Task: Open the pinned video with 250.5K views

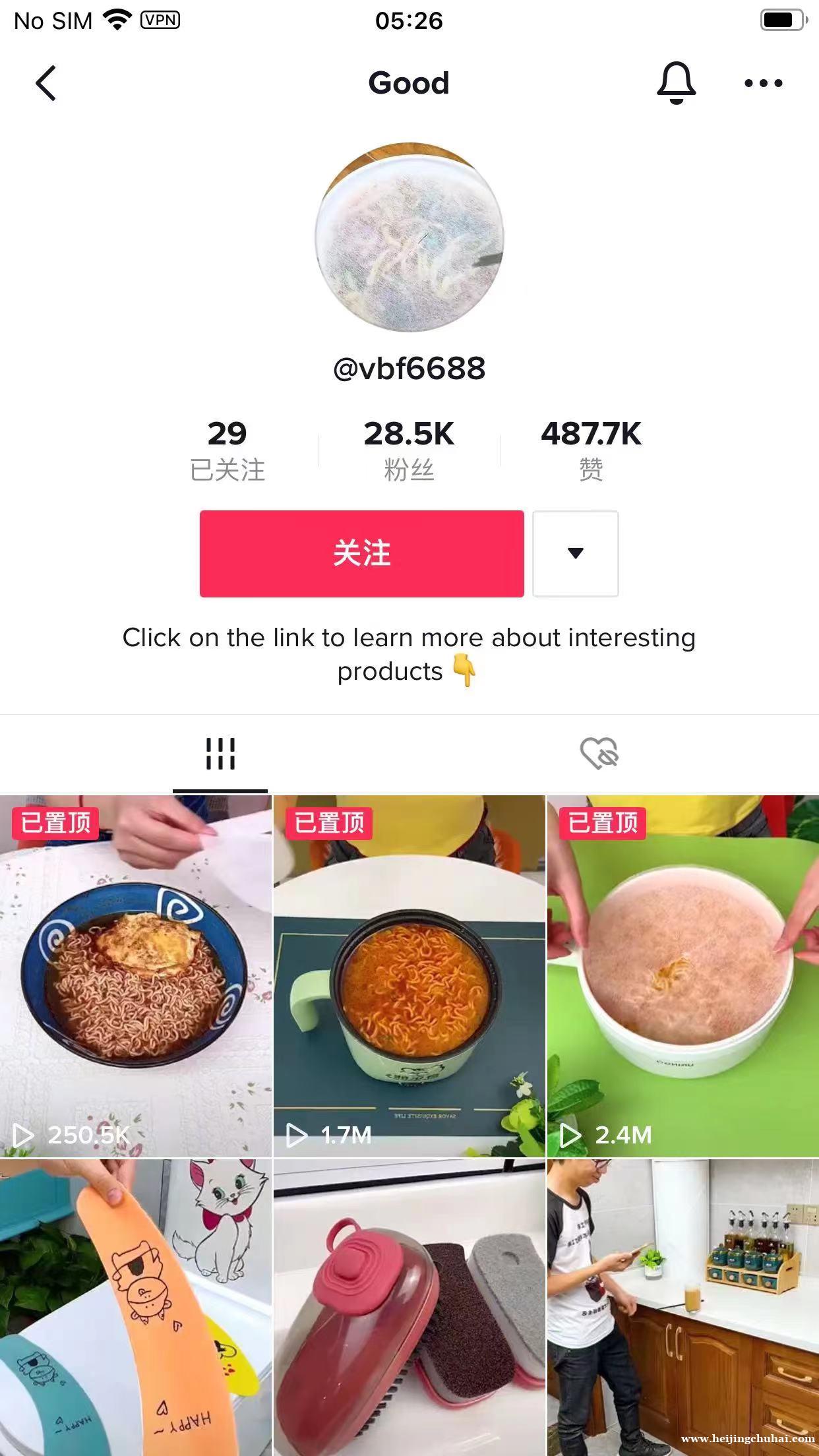Action: coord(135,976)
